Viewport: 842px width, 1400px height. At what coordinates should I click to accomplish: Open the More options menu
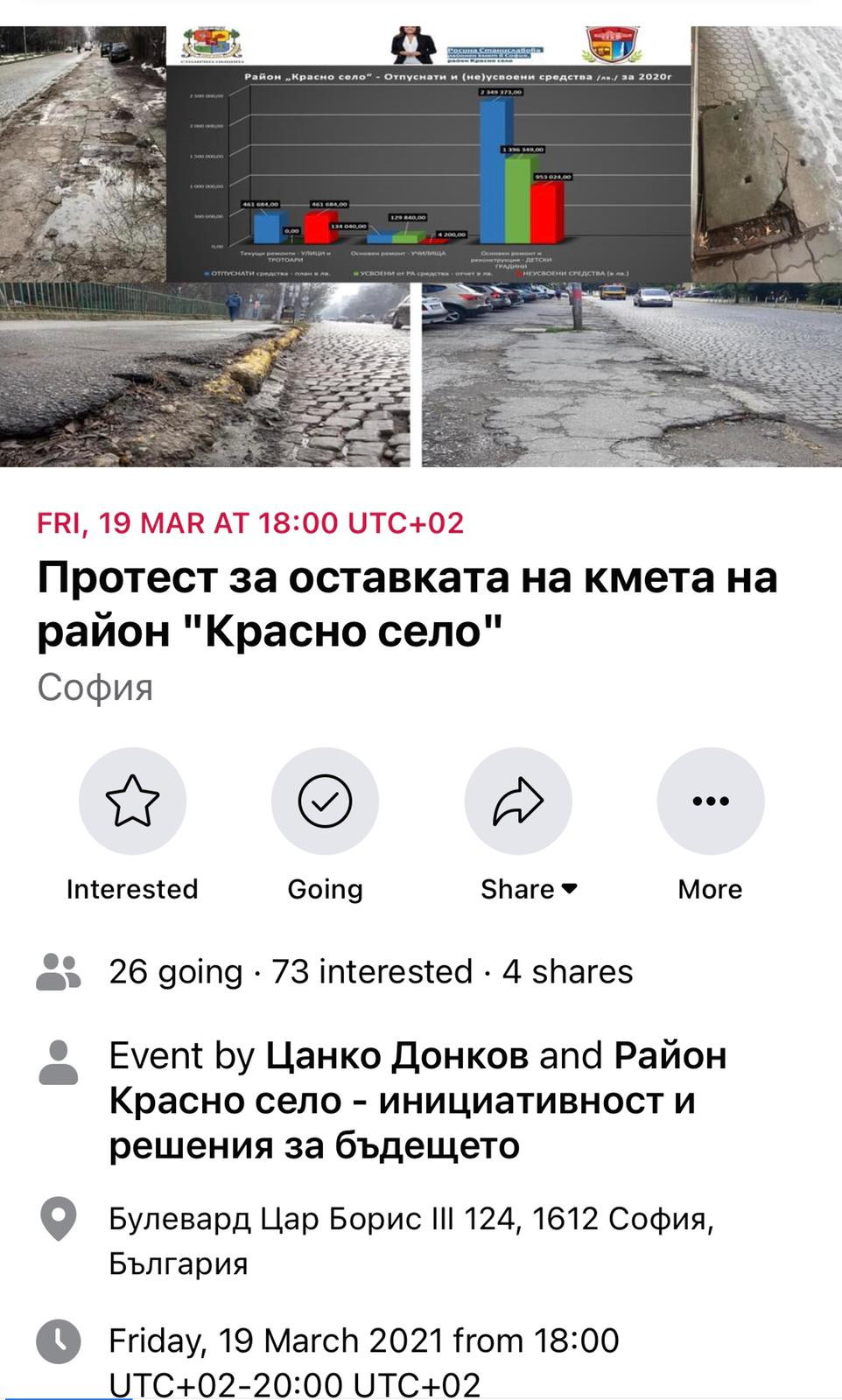coord(711,801)
